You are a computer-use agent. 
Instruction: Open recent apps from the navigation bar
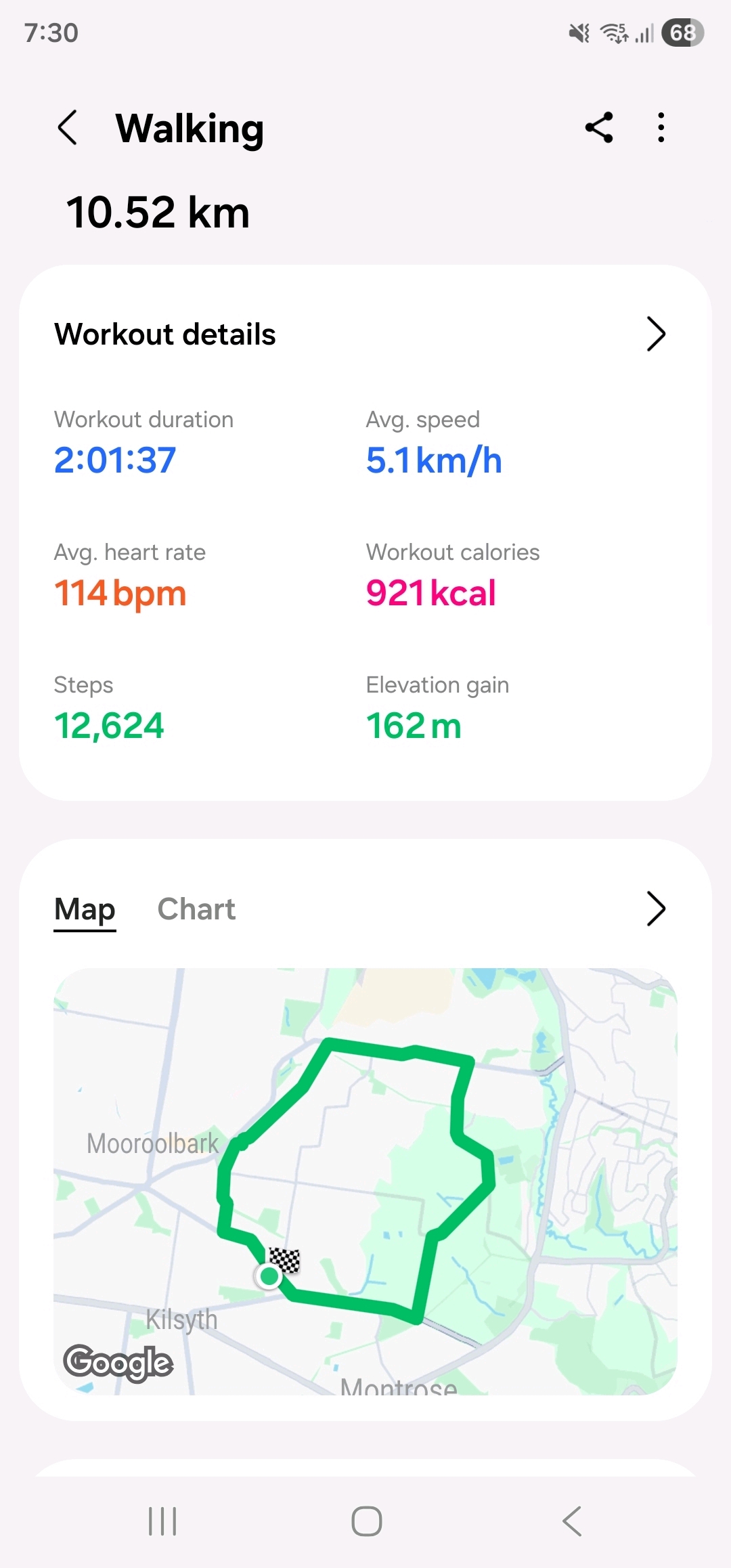162,1521
